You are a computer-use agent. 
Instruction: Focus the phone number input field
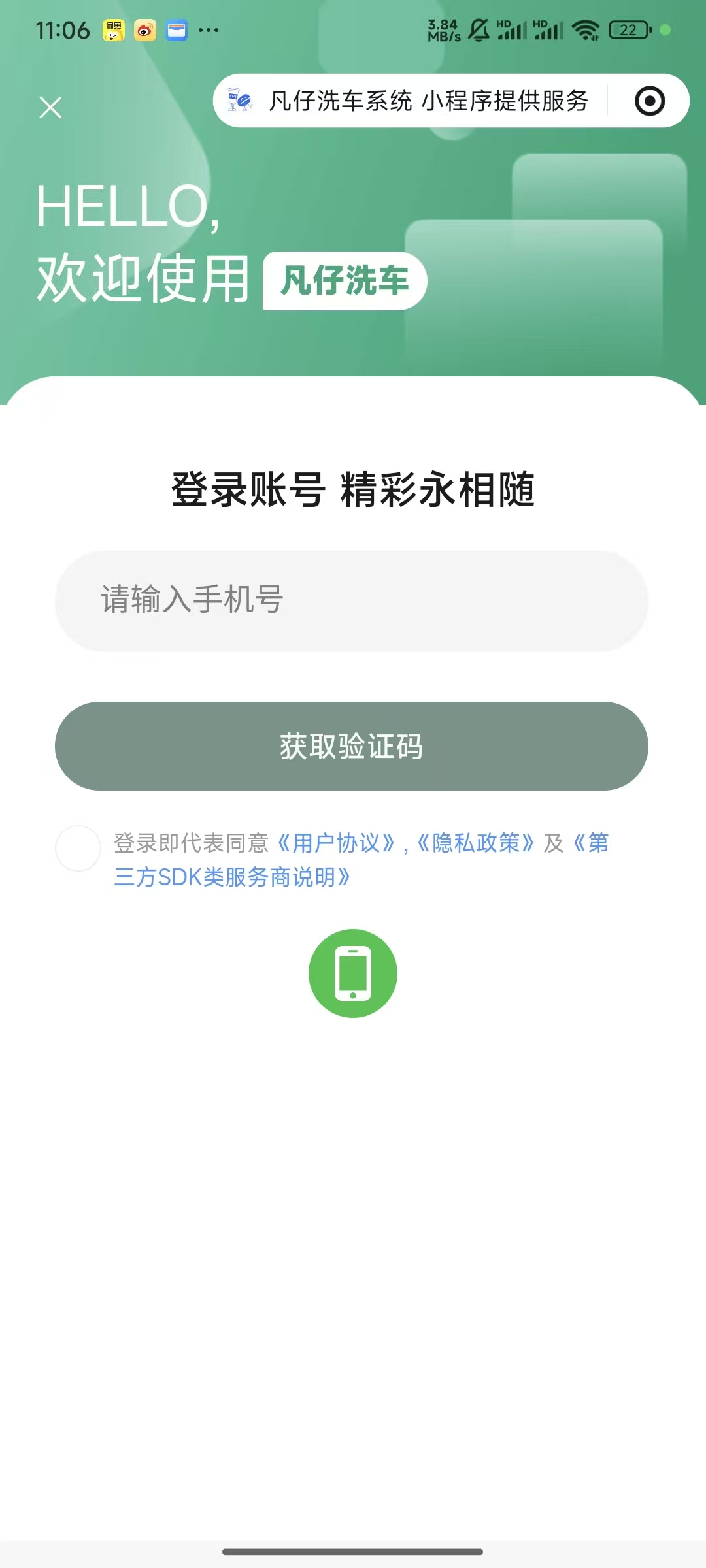click(x=352, y=600)
